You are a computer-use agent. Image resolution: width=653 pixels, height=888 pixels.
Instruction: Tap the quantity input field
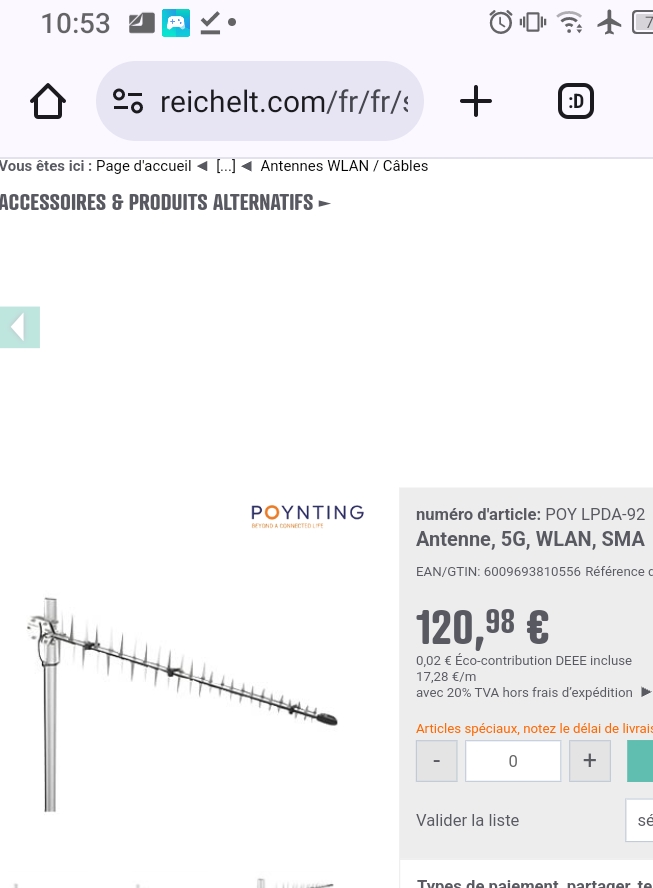point(513,761)
